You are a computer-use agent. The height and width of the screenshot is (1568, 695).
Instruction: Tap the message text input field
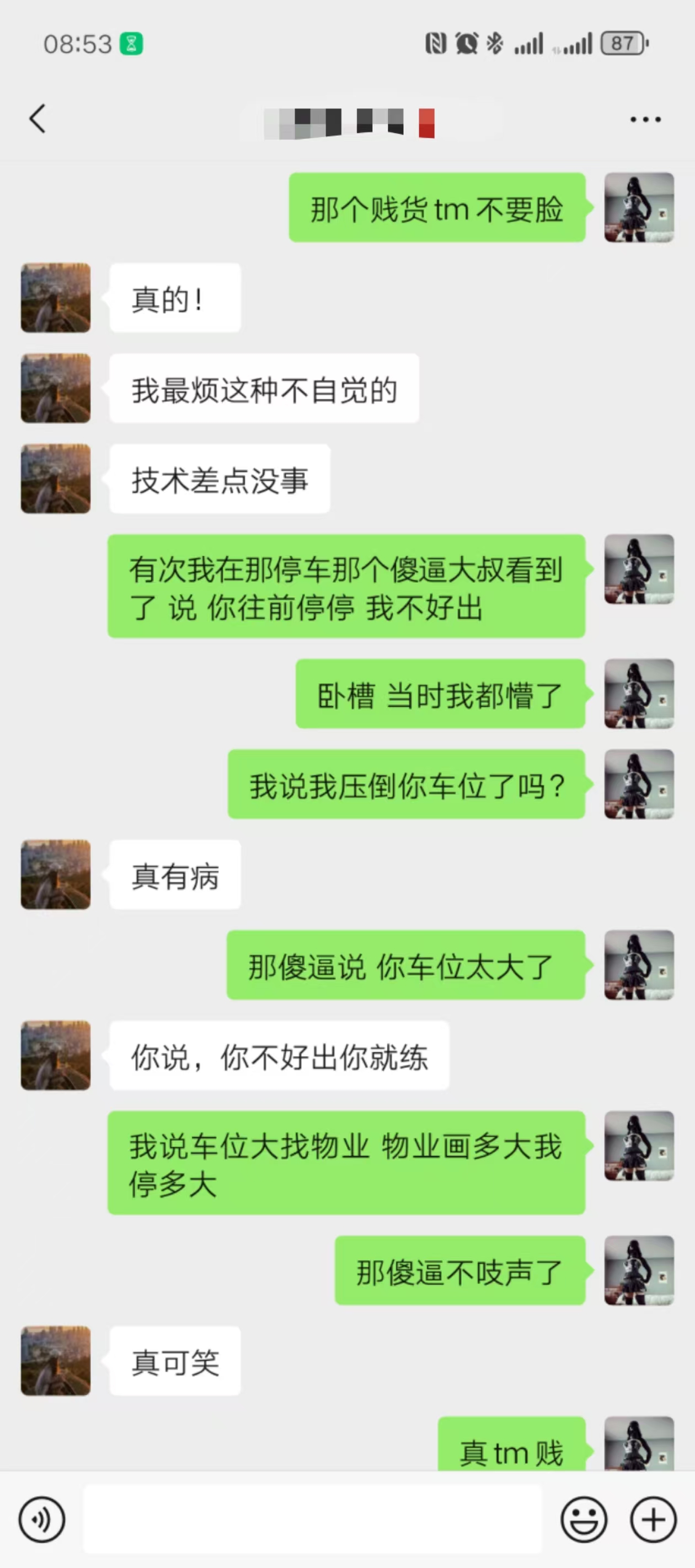click(x=312, y=1519)
